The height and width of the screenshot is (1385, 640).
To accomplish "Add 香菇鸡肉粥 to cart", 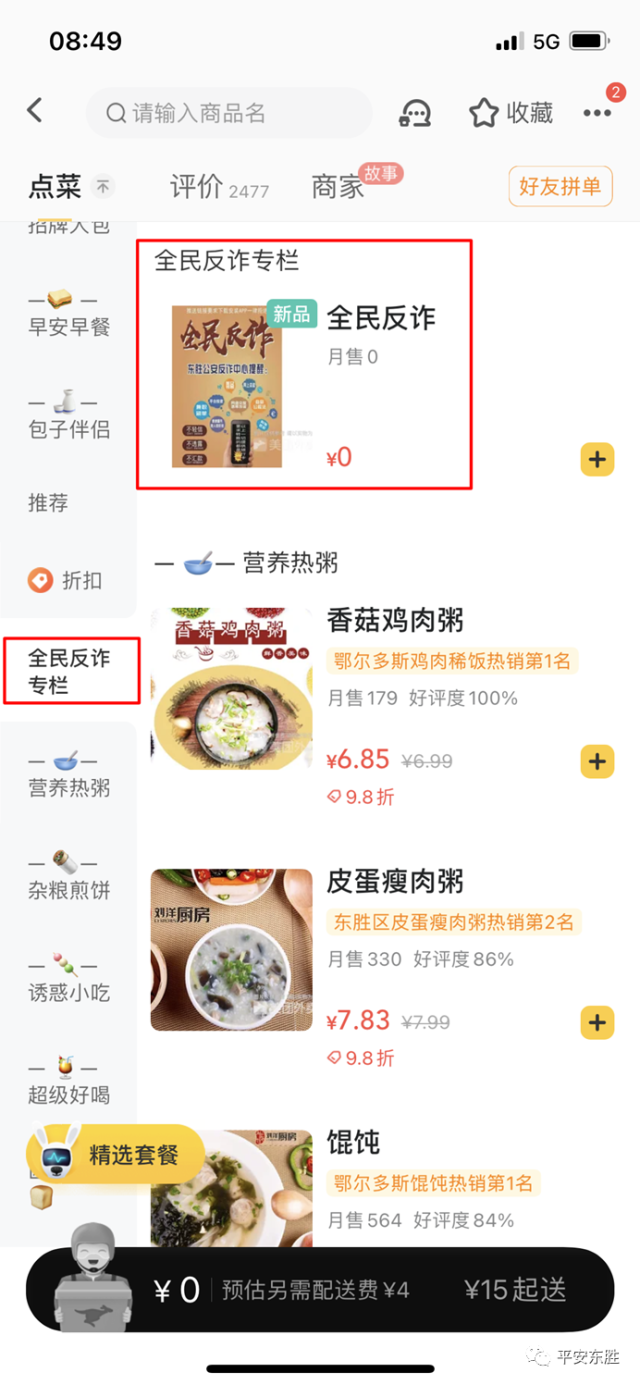I will coord(597,761).
